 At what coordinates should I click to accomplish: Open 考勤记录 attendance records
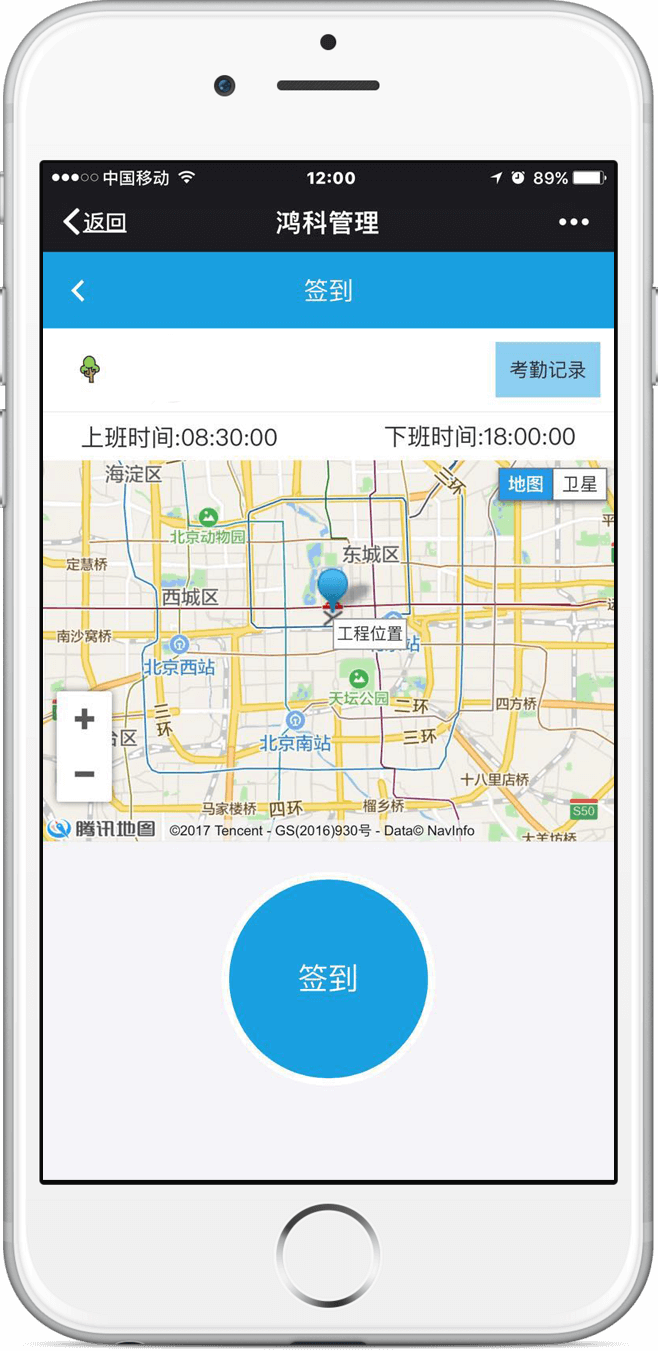point(547,369)
